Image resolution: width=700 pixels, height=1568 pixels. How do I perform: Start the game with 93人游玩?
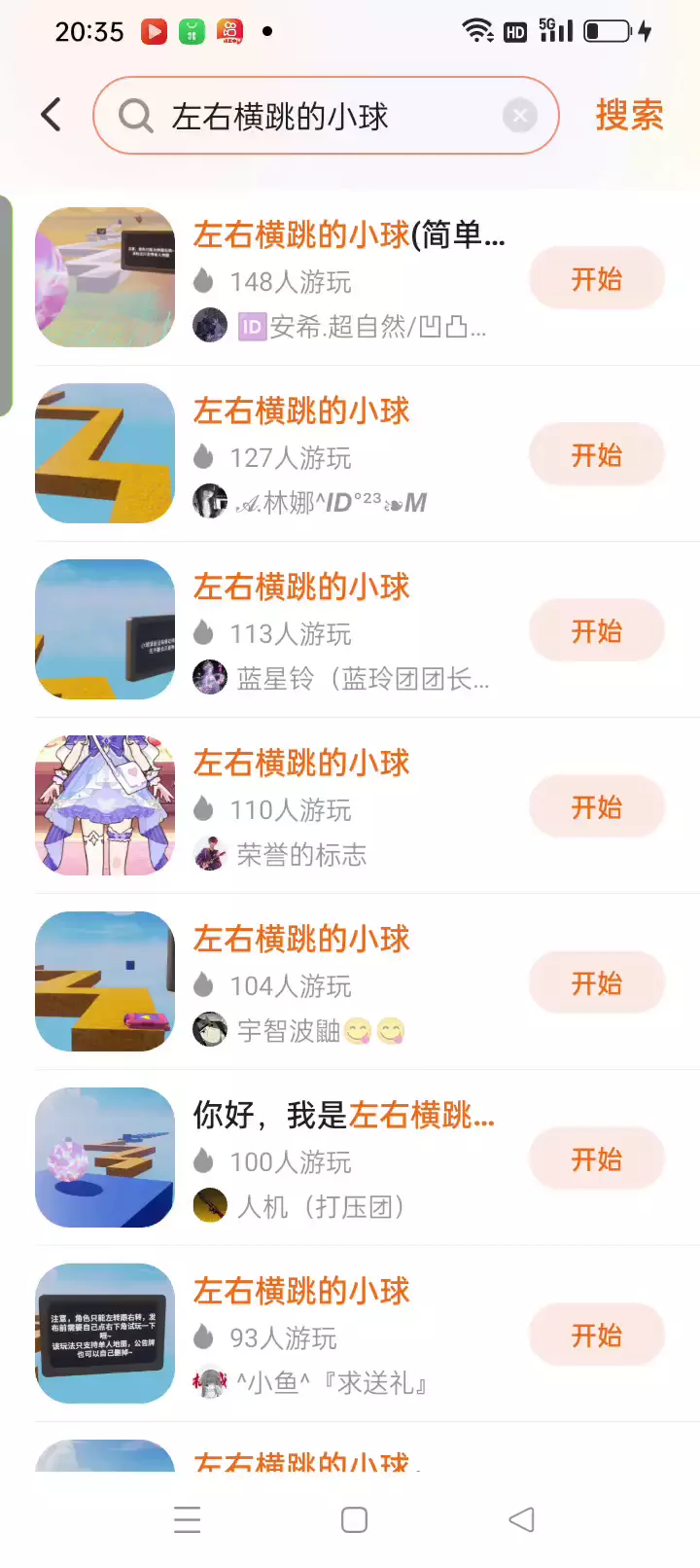(x=596, y=1336)
